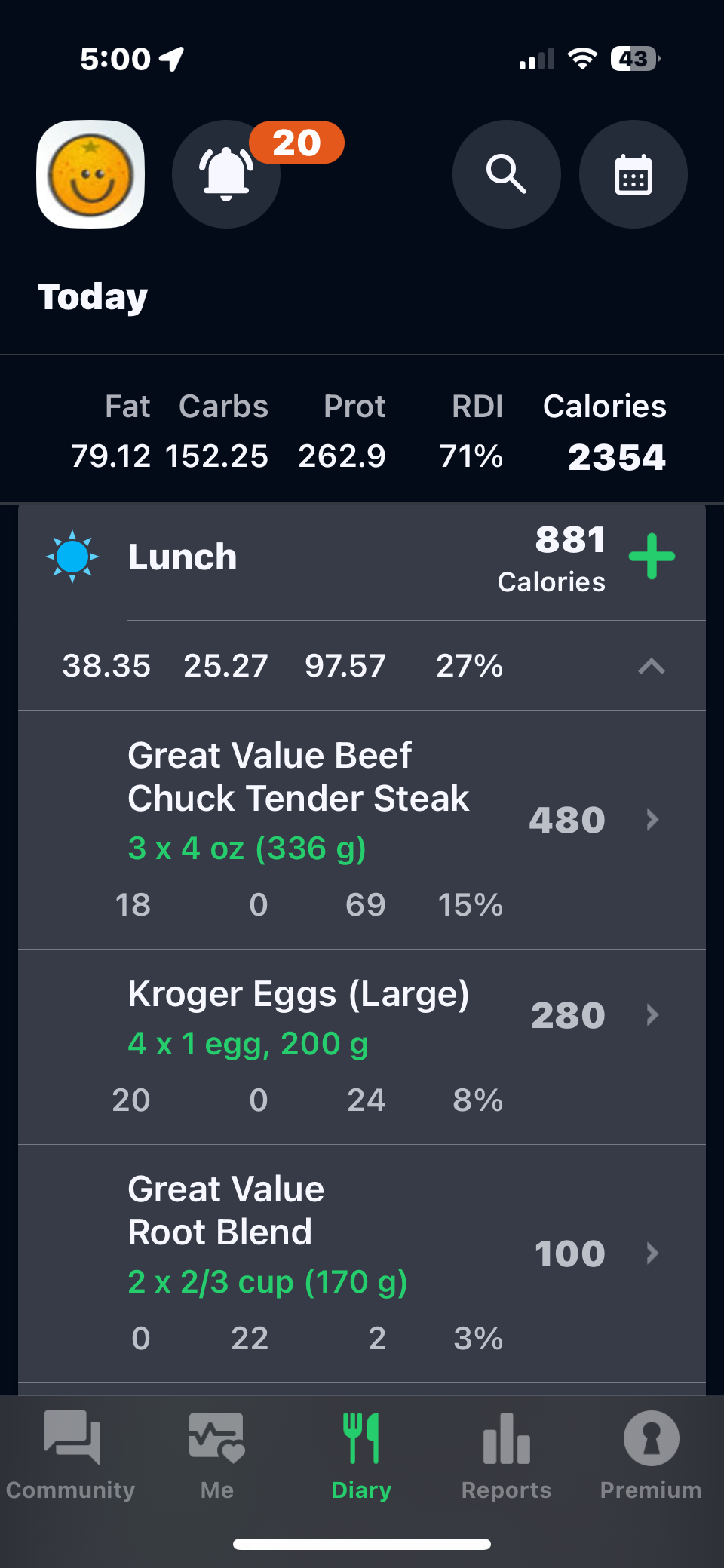
Task: Switch to the Community tab
Action: (x=71, y=1456)
